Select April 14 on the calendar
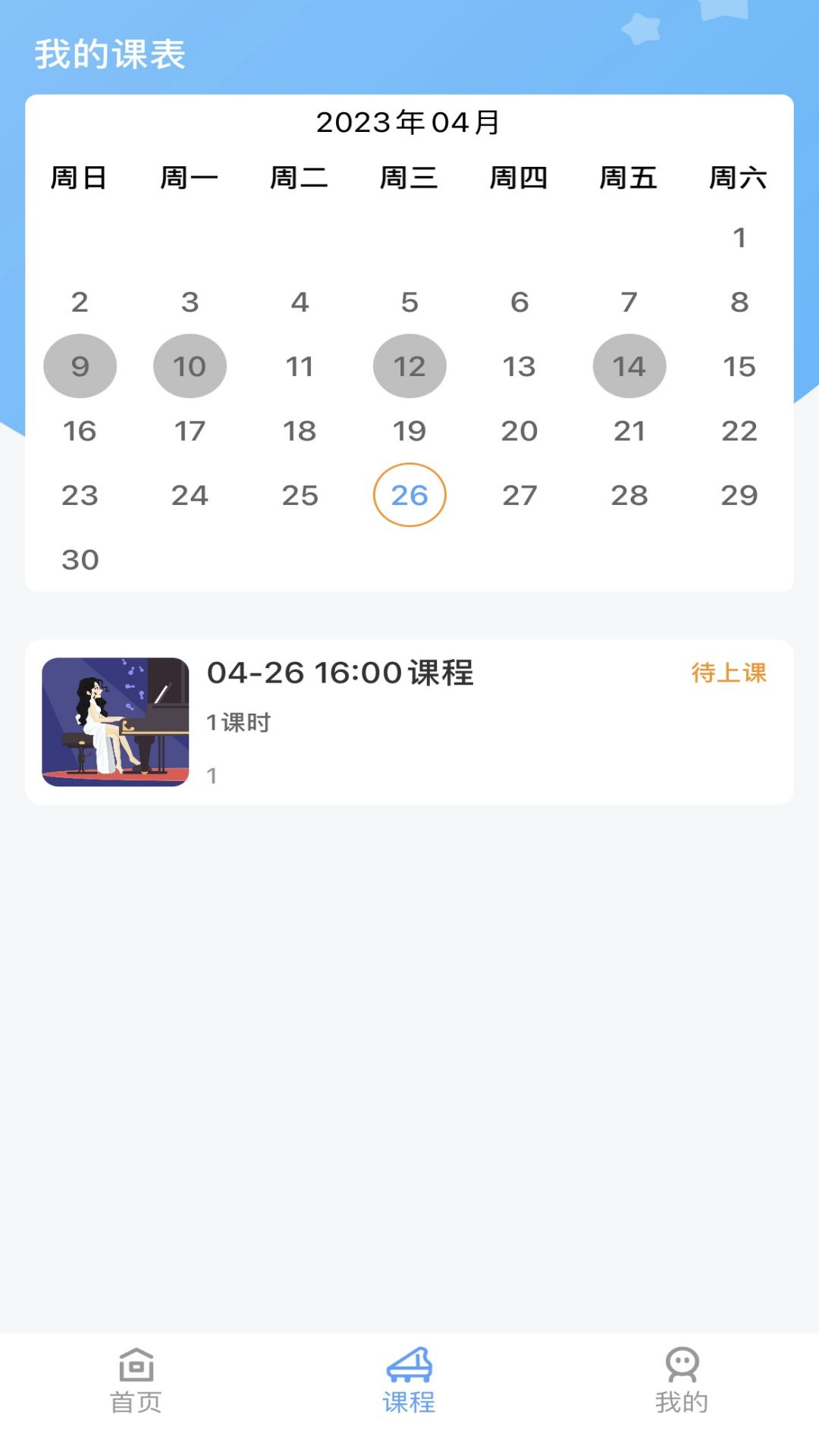 point(629,366)
